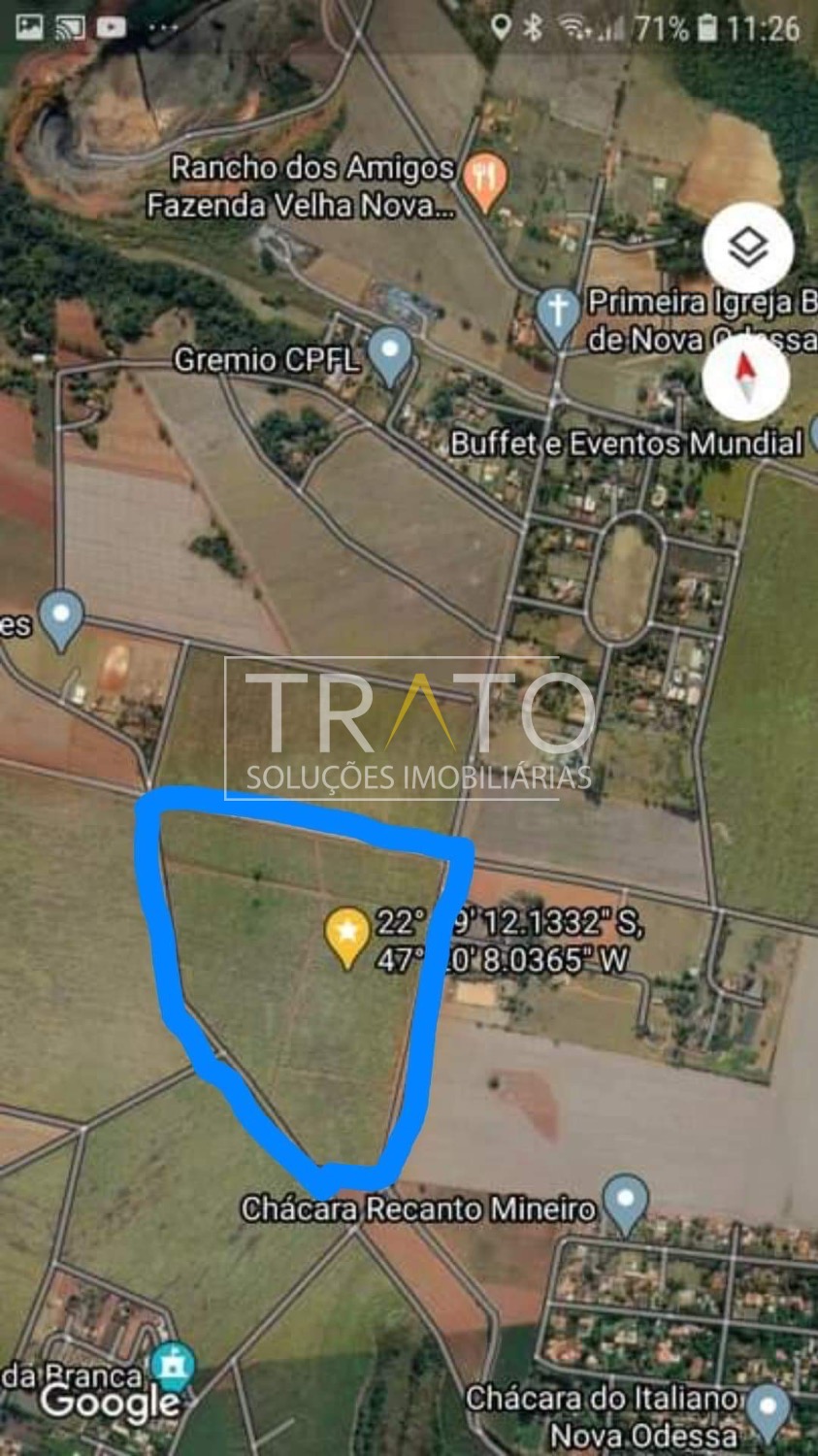Open Primeira Igreja church pin

click(x=558, y=317)
